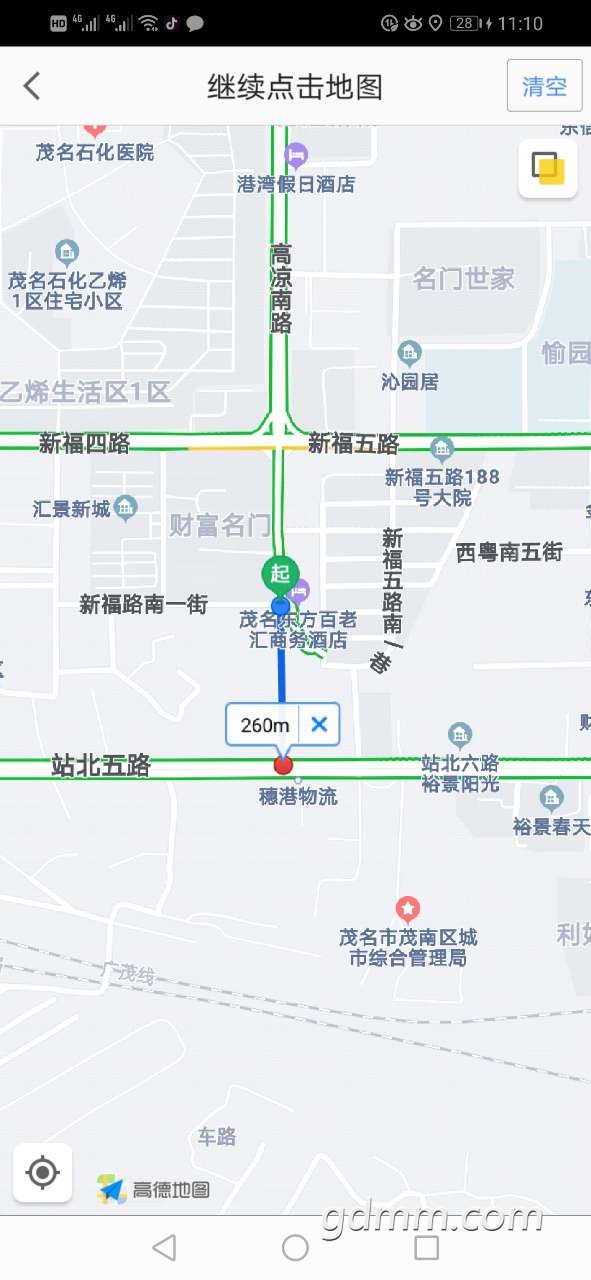Open the map layers button
Image resolution: width=591 pixels, height=1280 pixels.
(548, 168)
